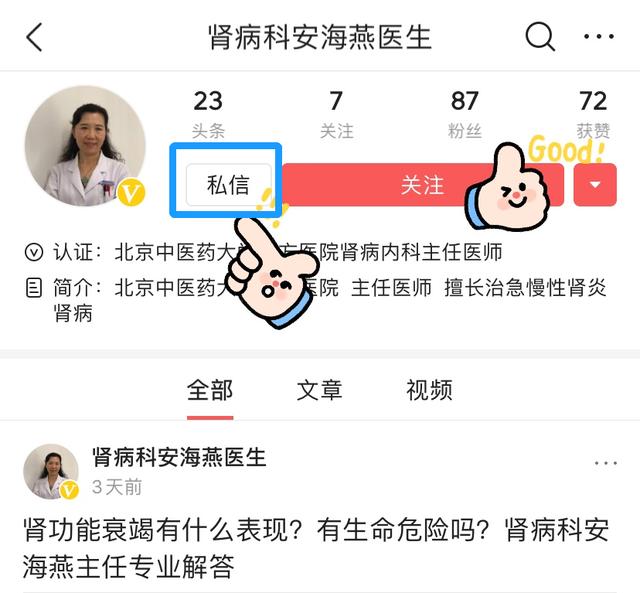The width and height of the screenshot is (640, 593).
Task: Tap the 私信 private message button
Action: pyautogui.click(x=228, y=185)
